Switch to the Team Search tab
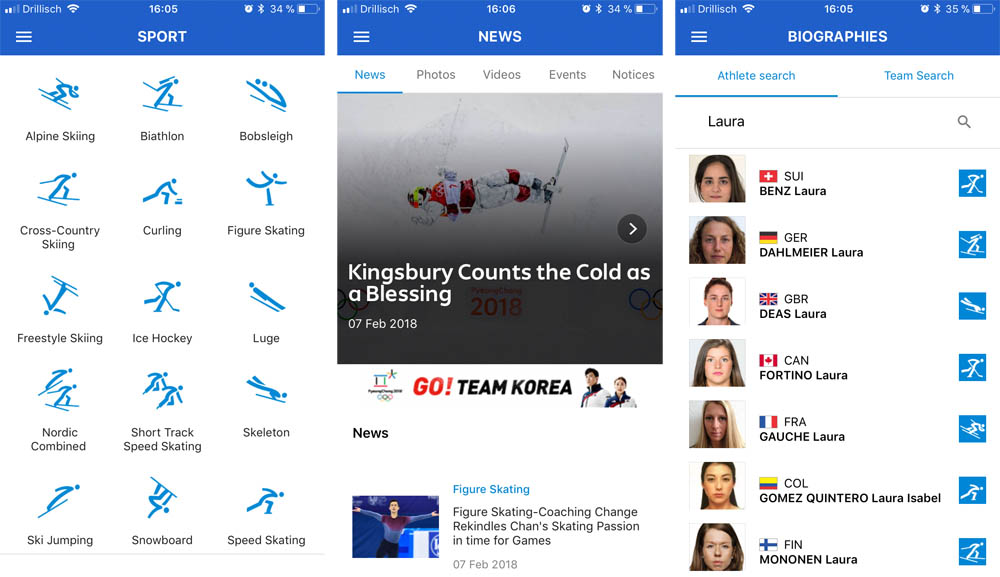The width and height of the screenshot is (1000, 577). click(918, 76)
